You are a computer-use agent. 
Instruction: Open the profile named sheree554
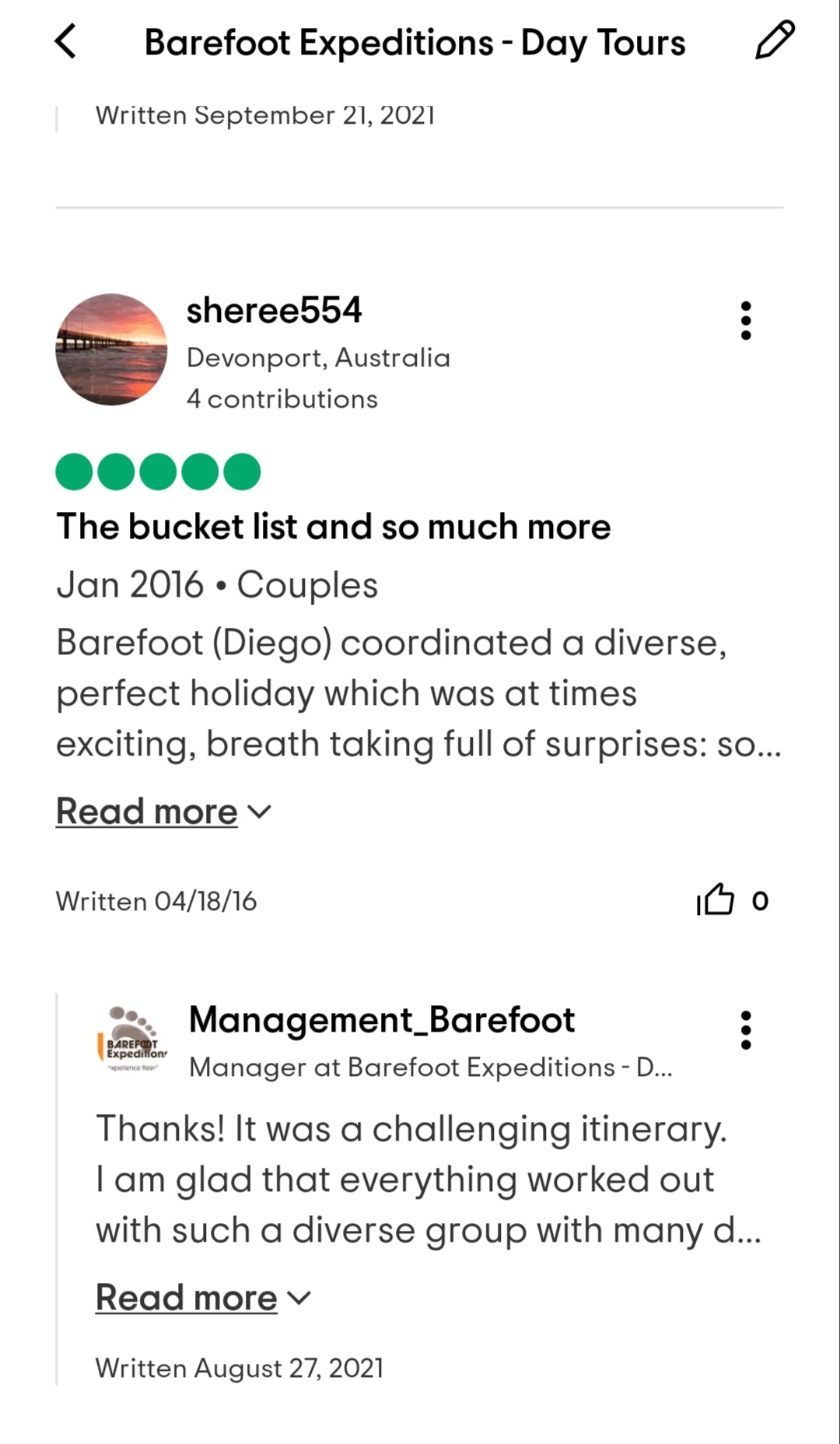pyautogui.click(x=274, y=310)
